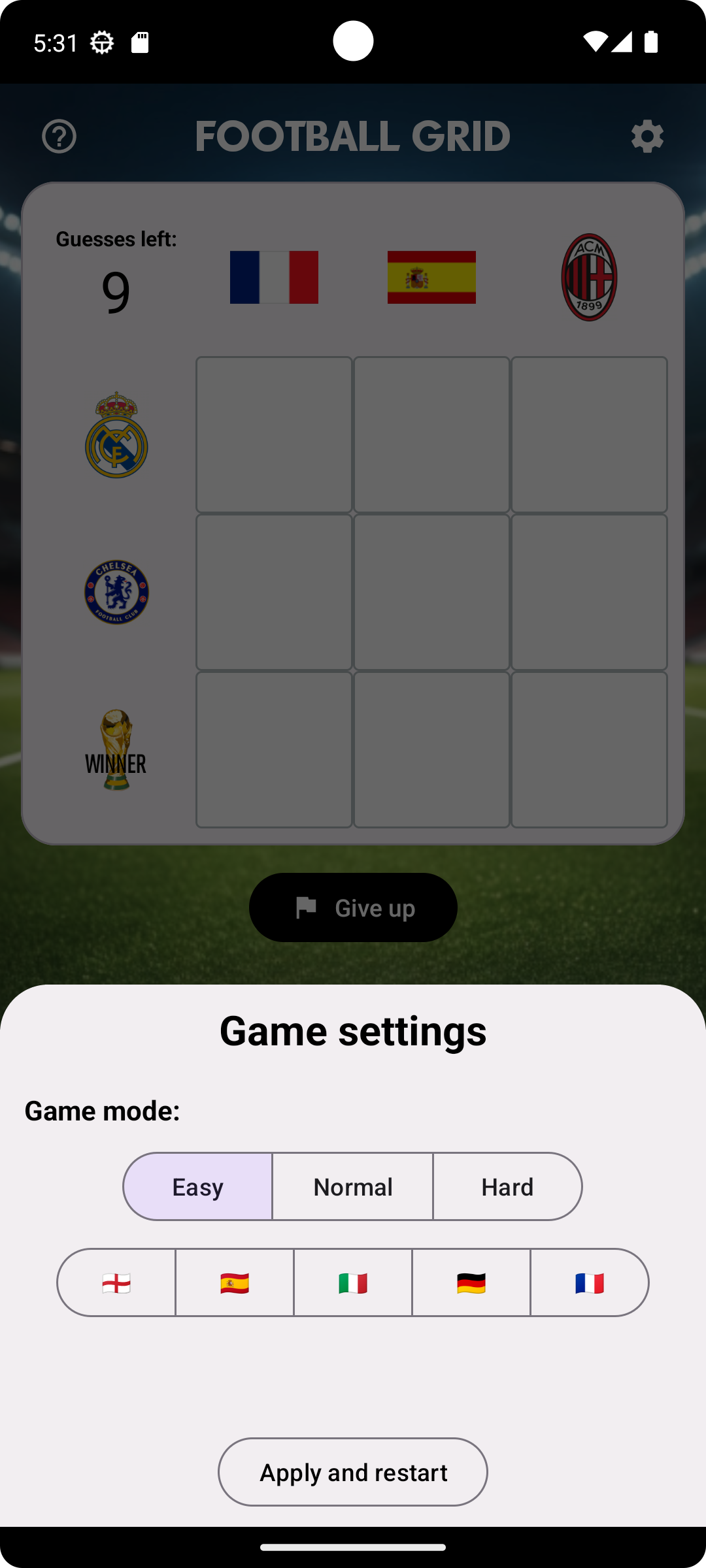Toggle the Italy flag league filter
The image size is (706, 1568).
[352, 1282]
